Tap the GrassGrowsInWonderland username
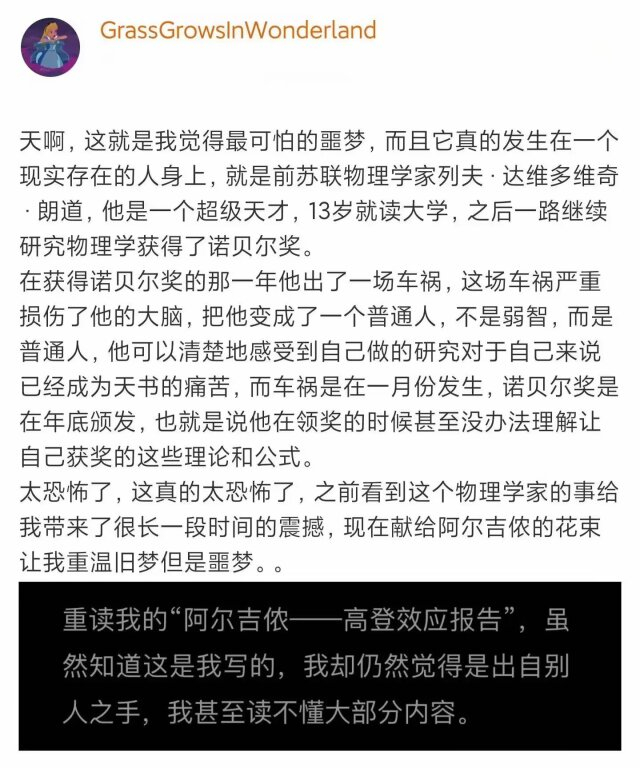Screen dimensions: 640x768 [x=238, y=30]
